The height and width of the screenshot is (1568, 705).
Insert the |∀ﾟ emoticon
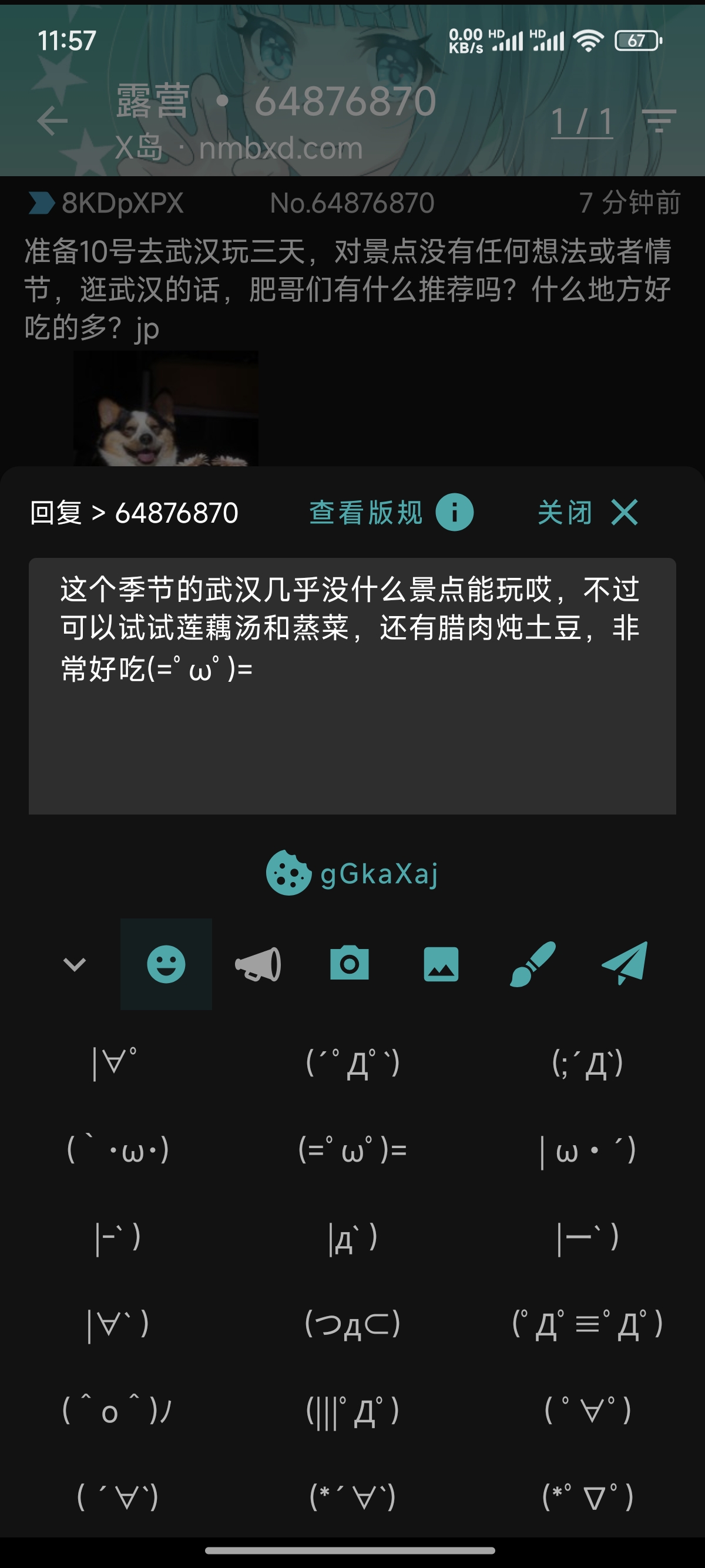pos(115,1063)
